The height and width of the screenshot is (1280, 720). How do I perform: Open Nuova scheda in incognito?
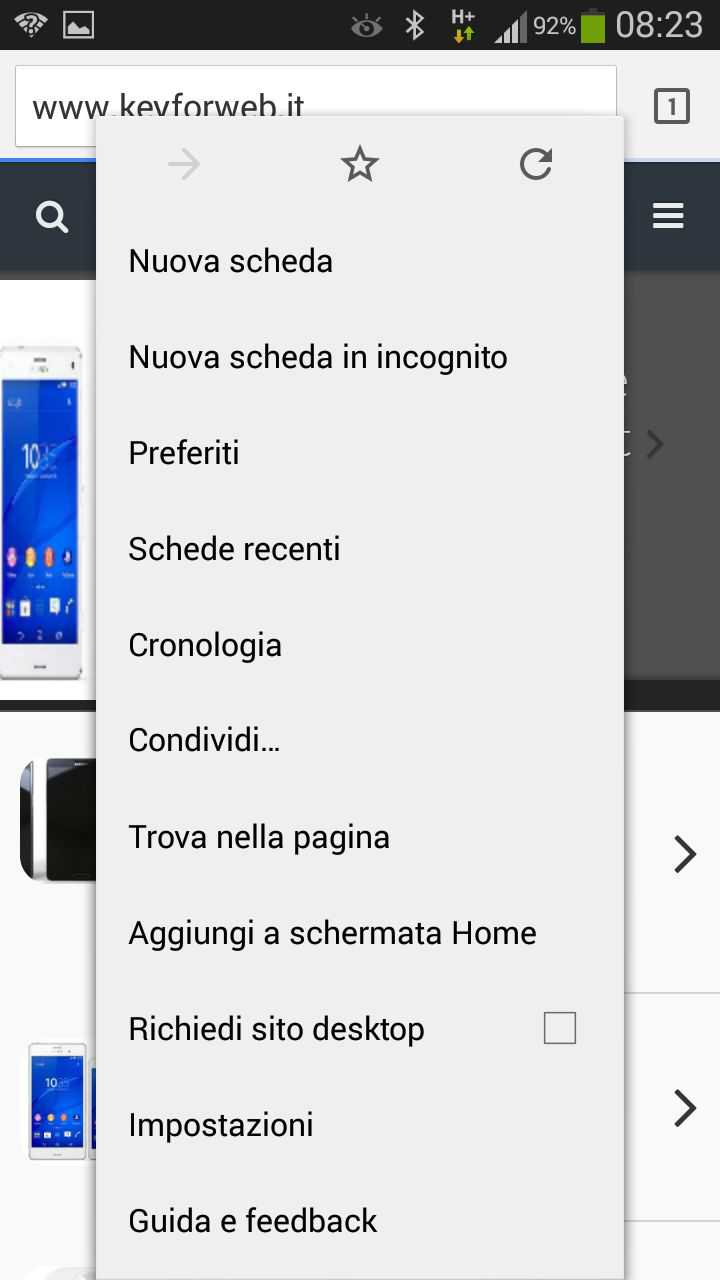click(x=318, y=357)
